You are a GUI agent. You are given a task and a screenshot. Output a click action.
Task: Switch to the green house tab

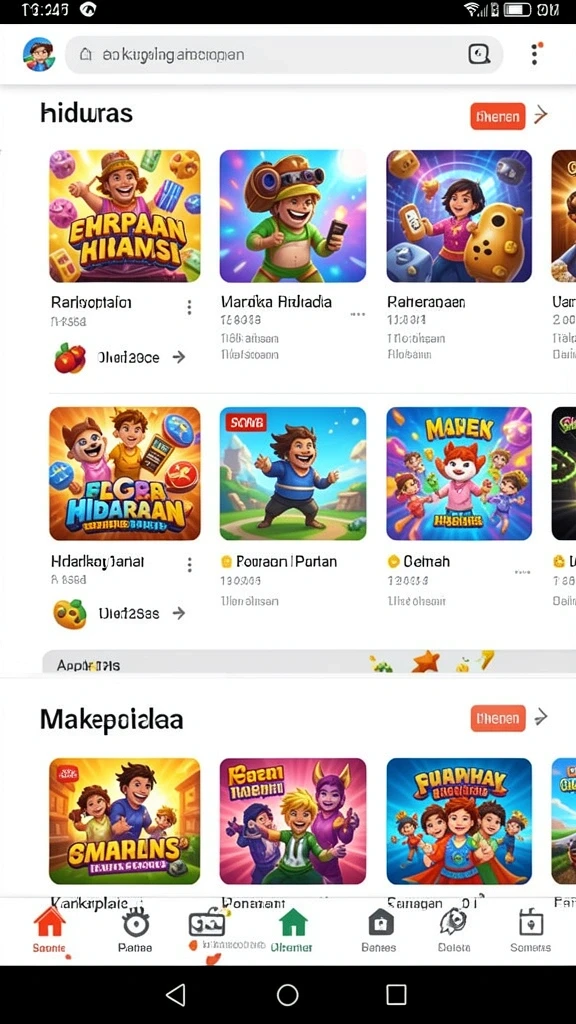click(292, 929)
